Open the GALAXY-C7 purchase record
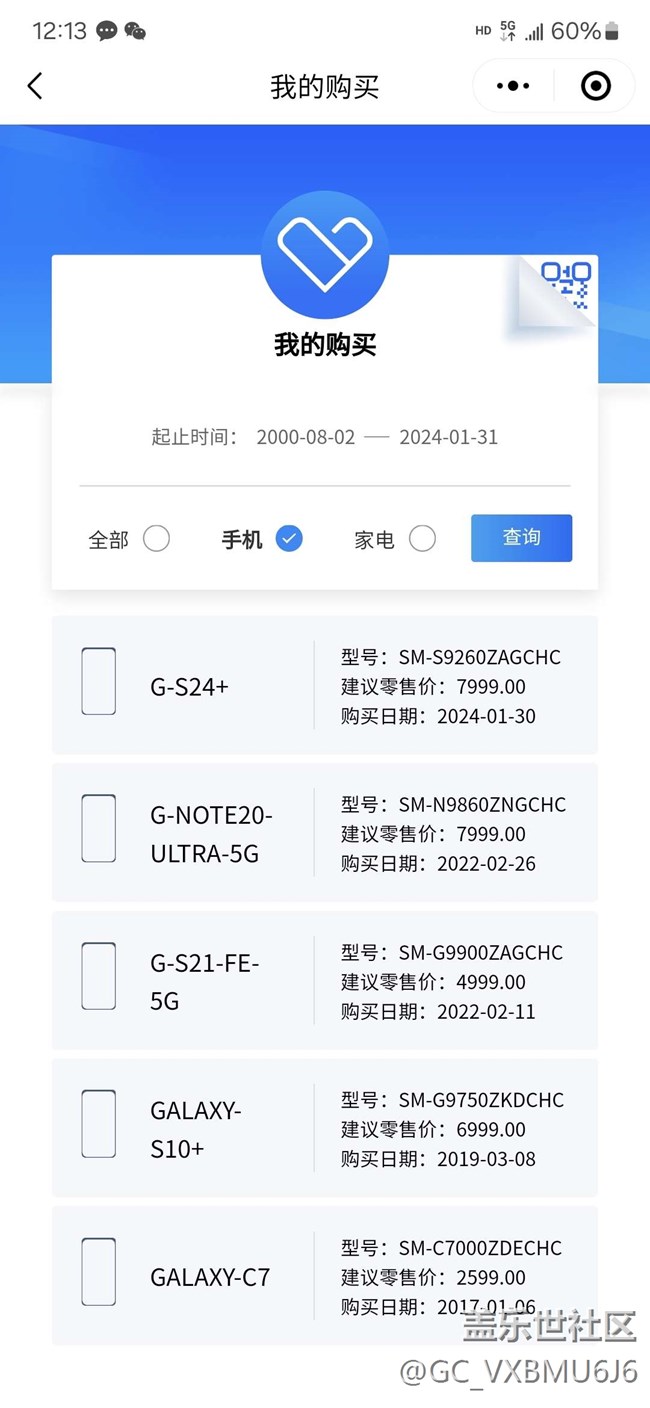 (x=324, y=1276)
